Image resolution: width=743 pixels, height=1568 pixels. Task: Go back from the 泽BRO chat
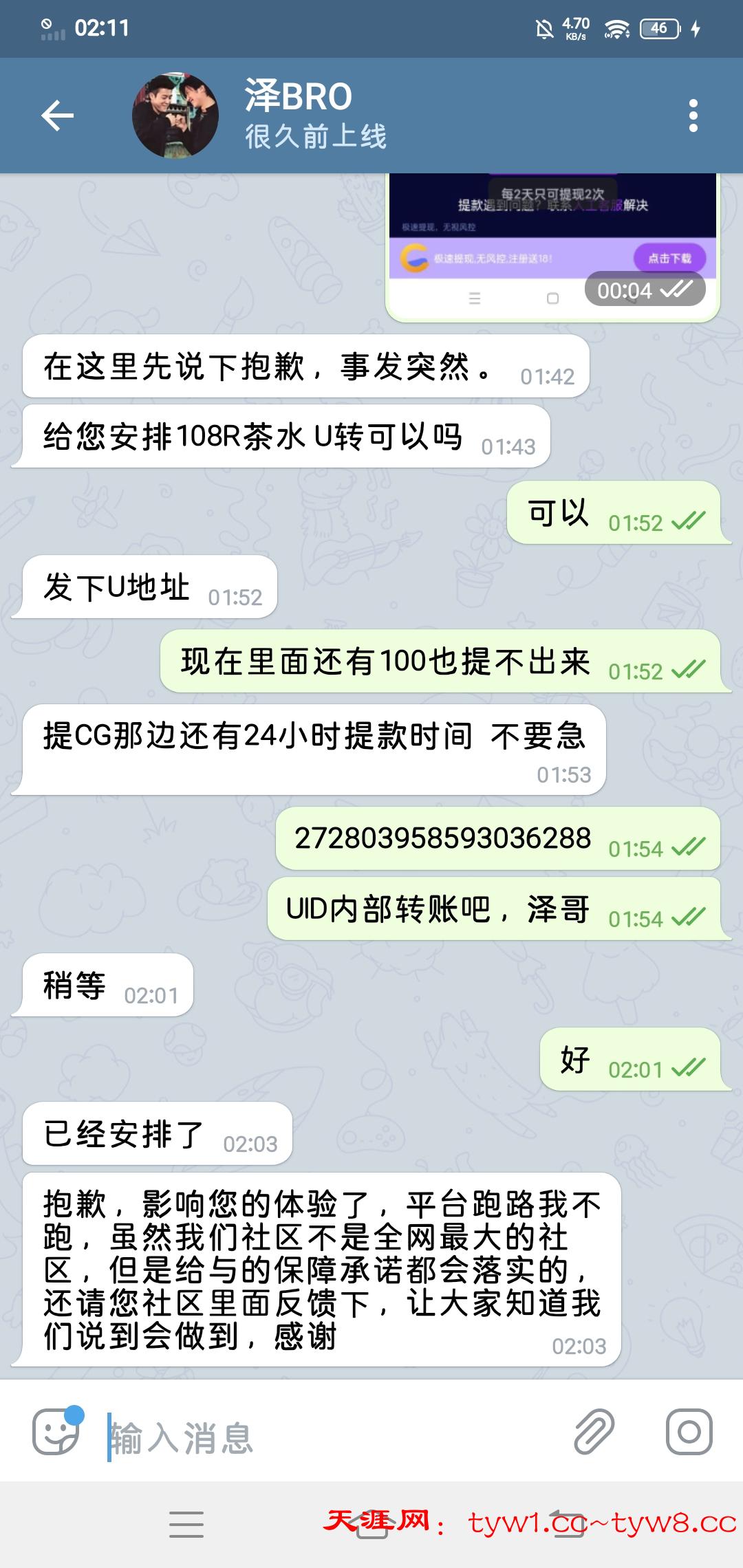(58, 115)
